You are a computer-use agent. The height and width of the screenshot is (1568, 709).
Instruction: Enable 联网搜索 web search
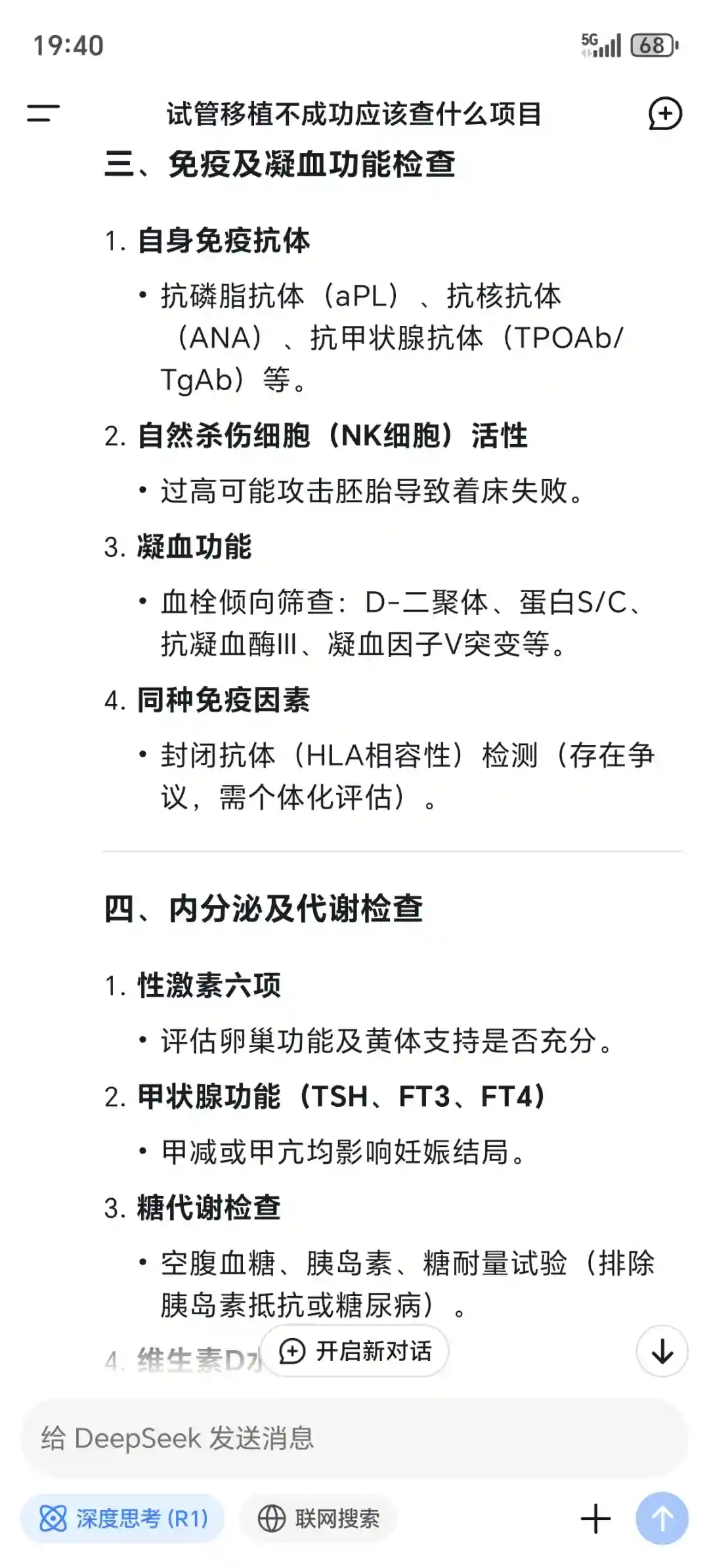(318, 1518)
